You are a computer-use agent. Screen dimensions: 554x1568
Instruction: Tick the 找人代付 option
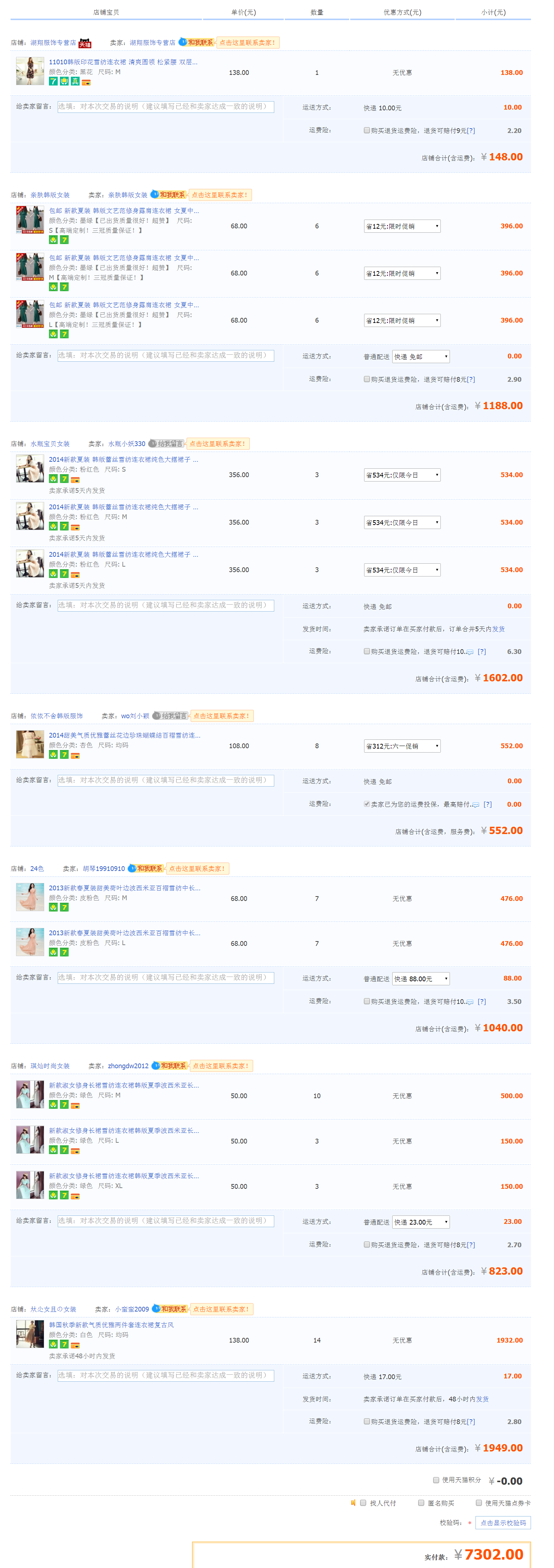point(363,1503)
